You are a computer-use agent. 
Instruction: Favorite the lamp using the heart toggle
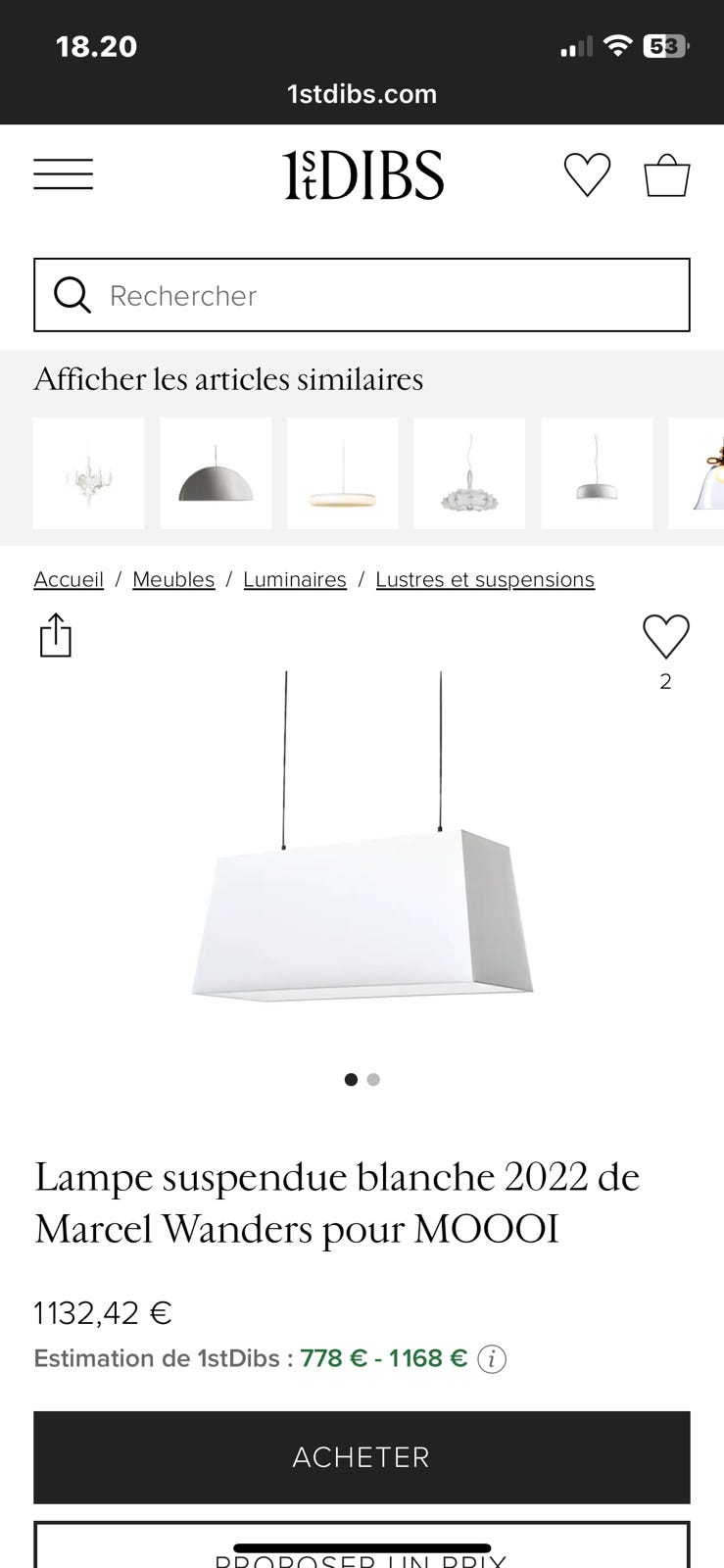[x=665, y=637]
